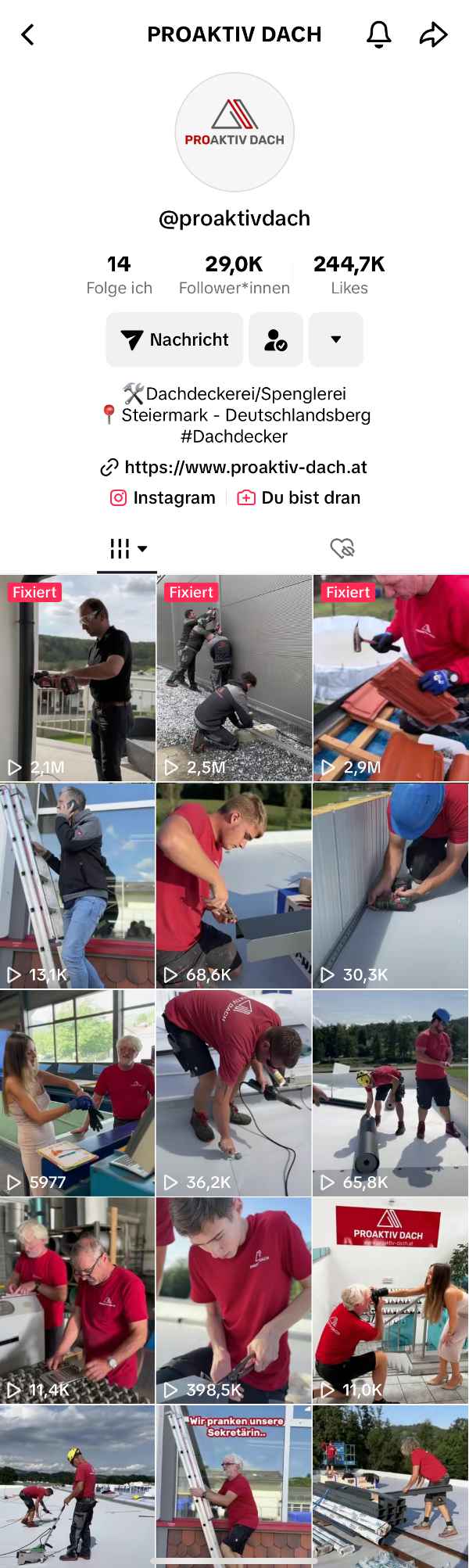
Task: Play the pinned video with 2,1M views
Action: pyautogui.click(x=77, y=677)
